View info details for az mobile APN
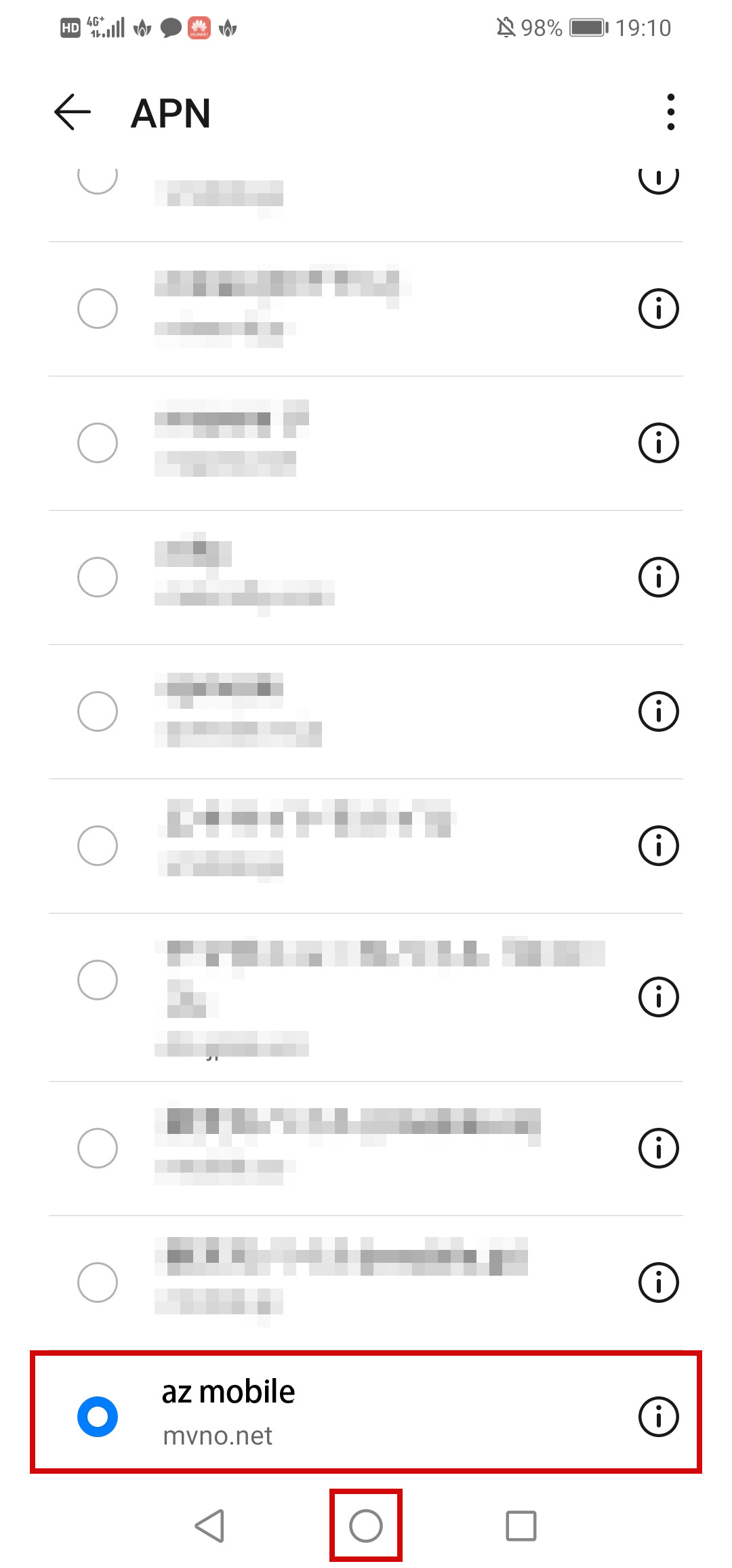 click(658, 1416)
